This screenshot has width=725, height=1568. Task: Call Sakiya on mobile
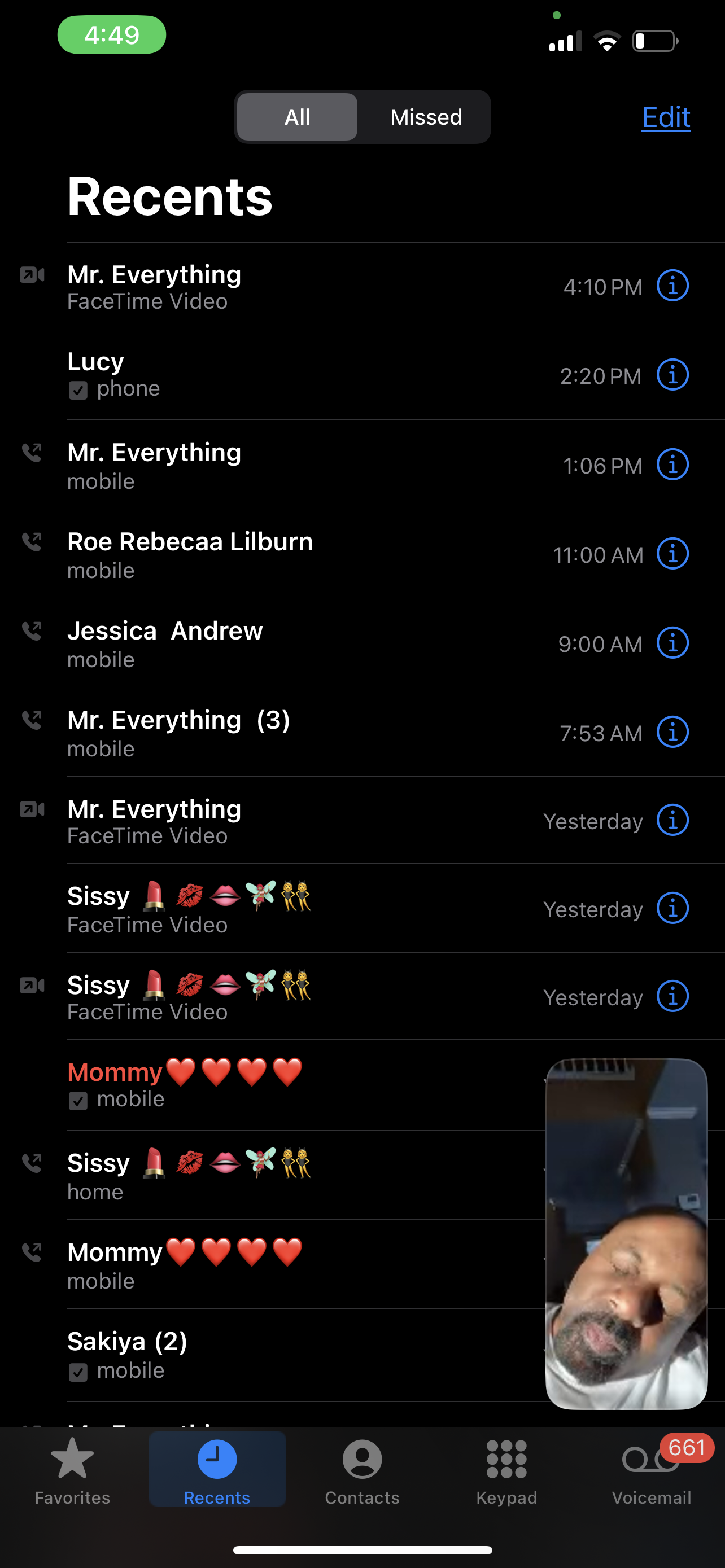click(x=243, y=1354)
